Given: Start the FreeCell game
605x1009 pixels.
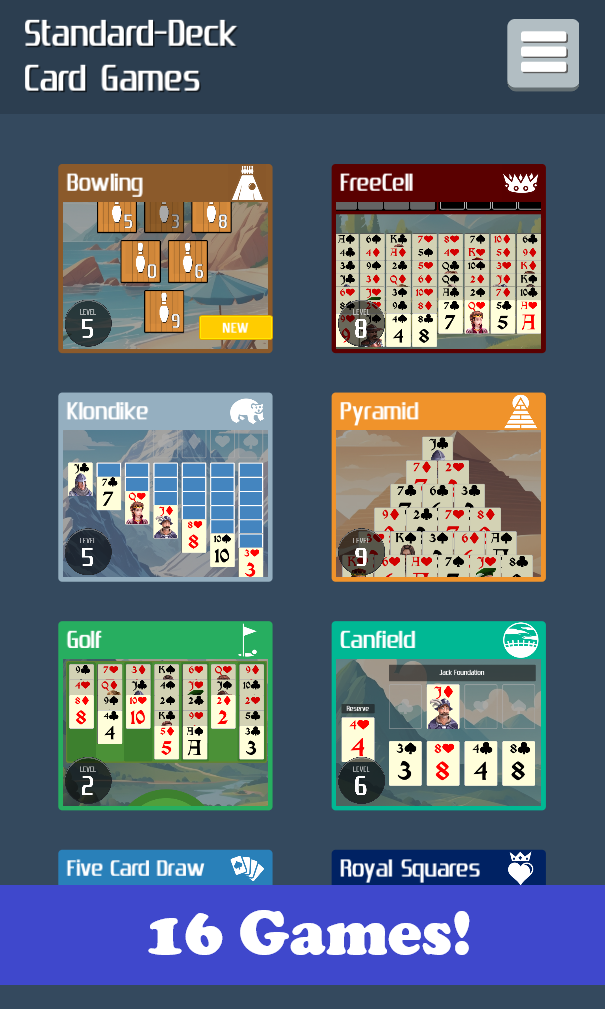Looking at the screenshot, I should (x=438, y=258).
